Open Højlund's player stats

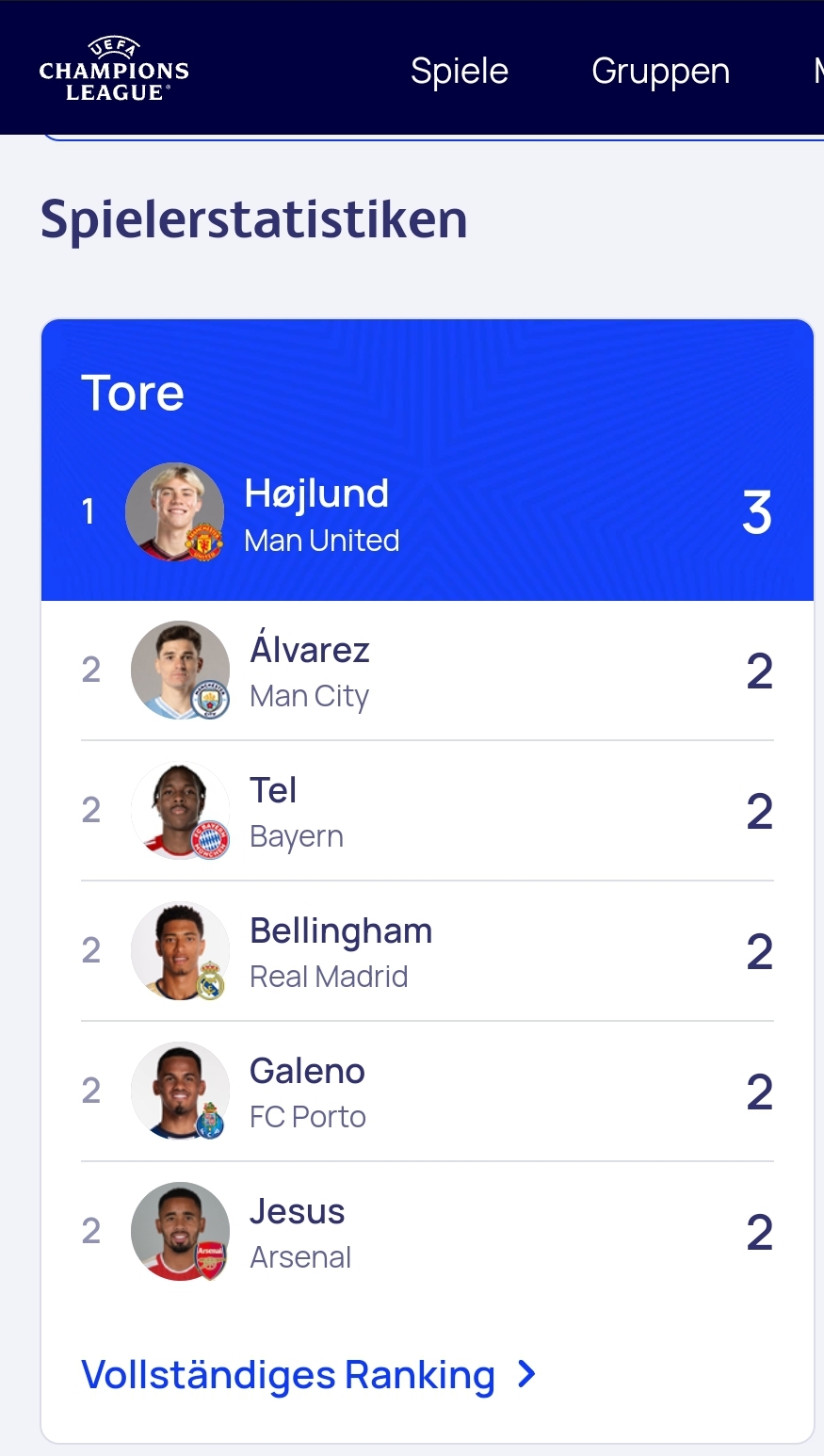pyautogui.click(x=428, y=512)
